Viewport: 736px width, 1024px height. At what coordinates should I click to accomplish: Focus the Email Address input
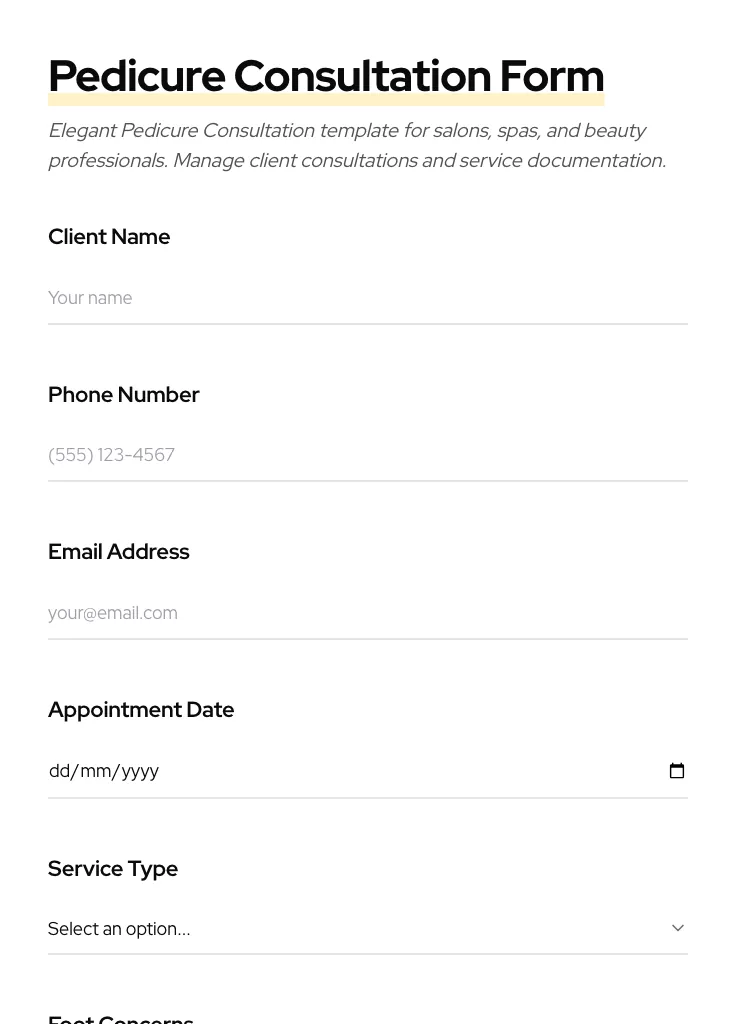pyautogui.click(x=367, y=613)
